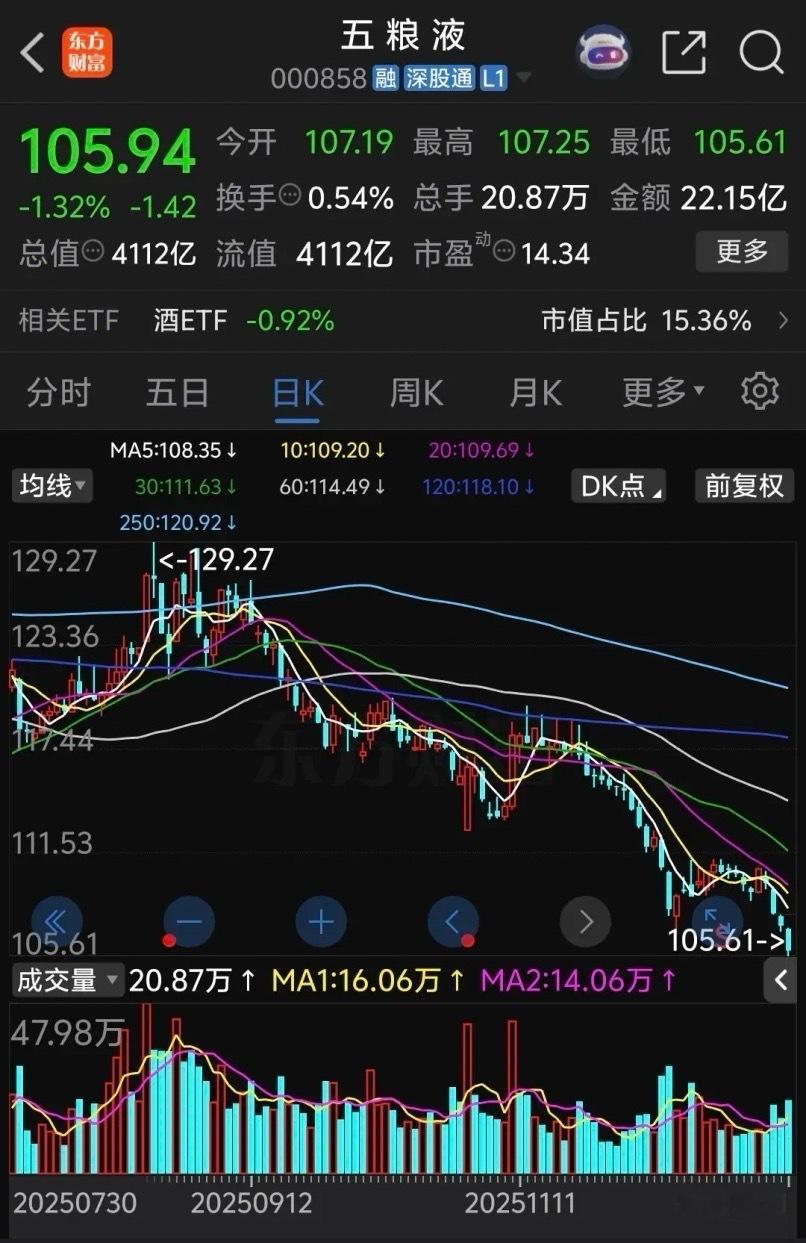The width and height of the screenshot is (806, 1243).
Task: Go back using the top-left arrow
Action: 32,52
